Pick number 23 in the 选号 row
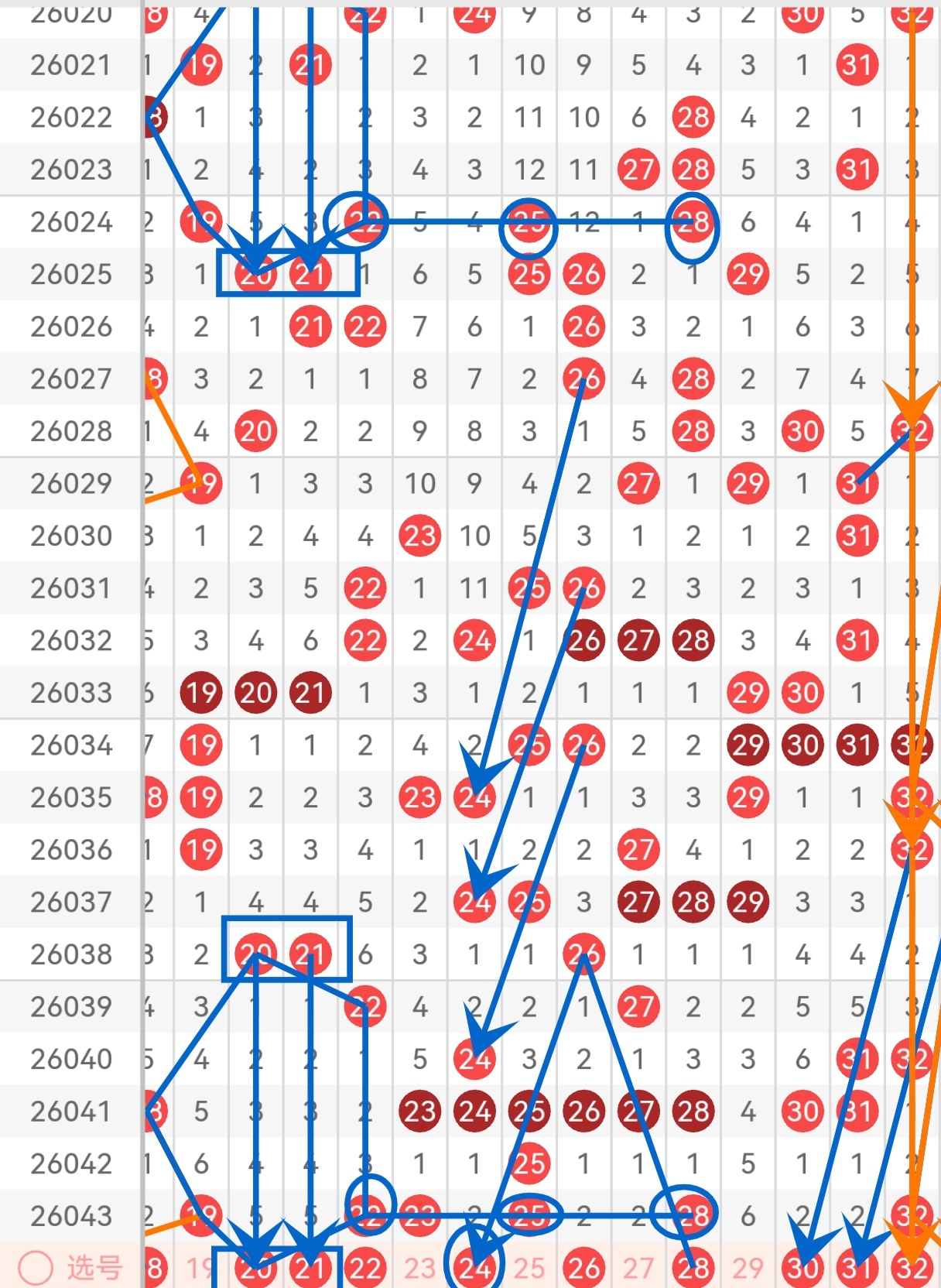The height and width of the screenshot is (1288, 941). pos(419,1268)
